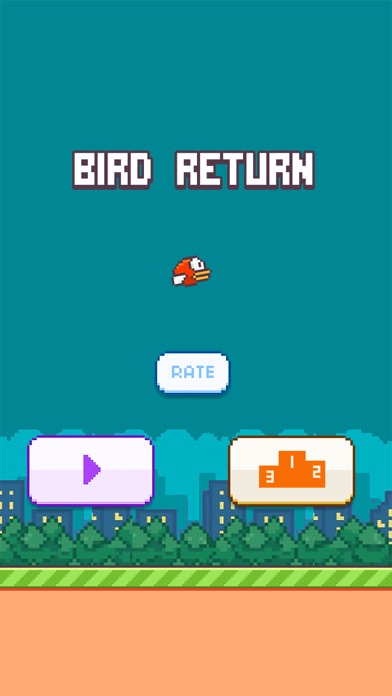Screen dimensions: 392x696
Task: Open the leaderboard podium button
Action: click(292, 471)
